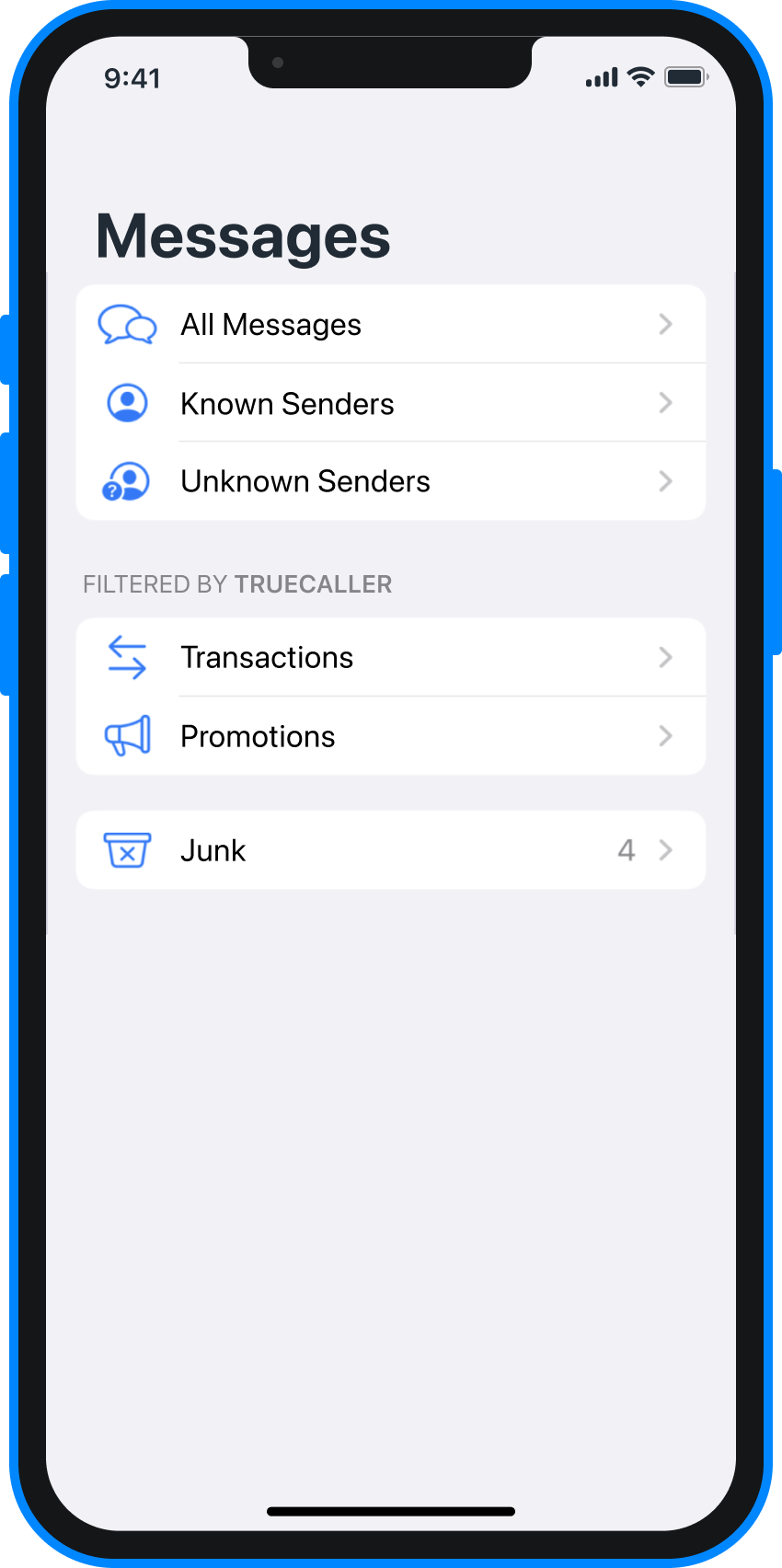This screenshot has width=782, height=1568.
Task: Open the Junk folder
Action: point(390,850)
